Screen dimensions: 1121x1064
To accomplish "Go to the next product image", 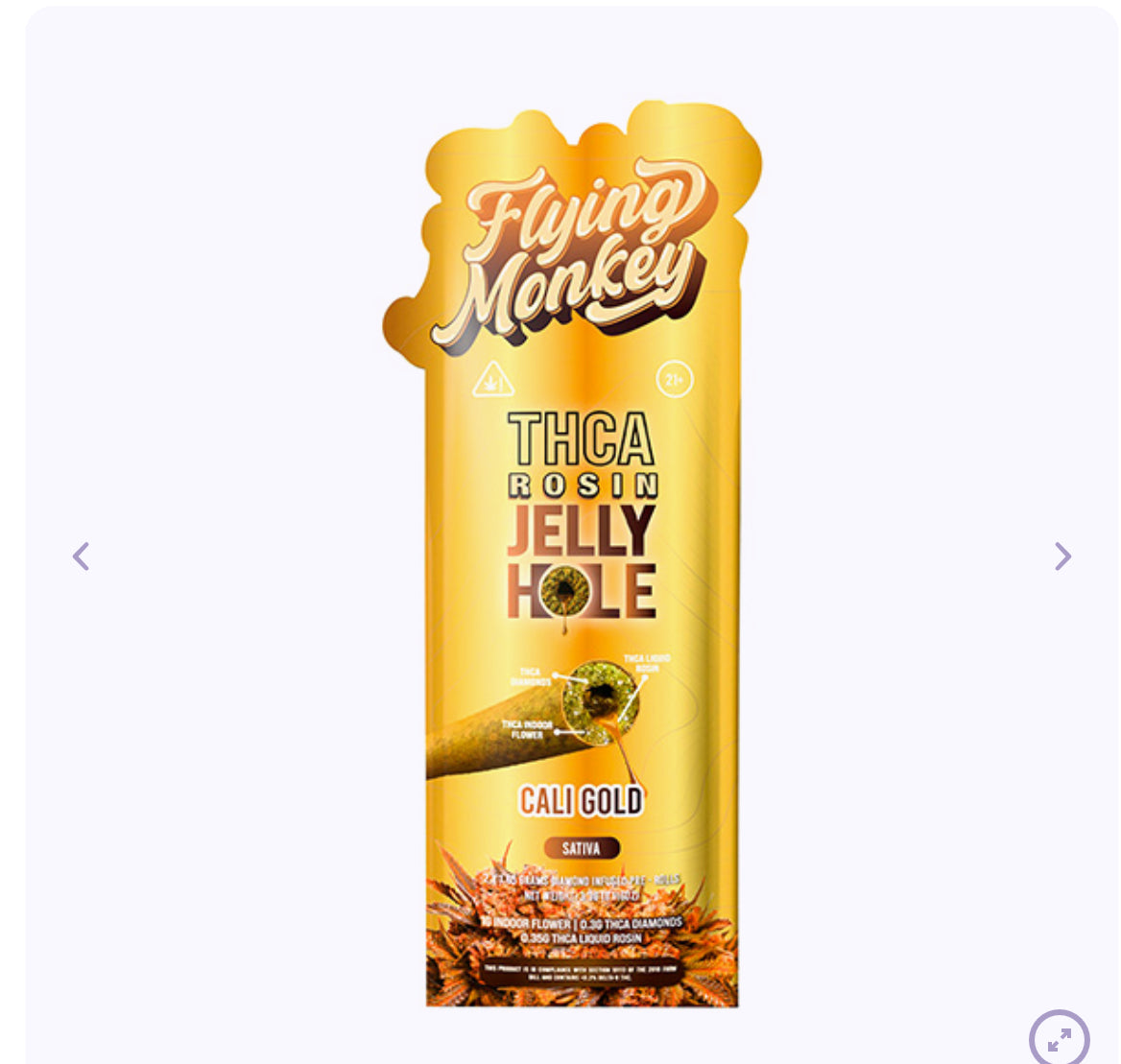I will 1062,556.
